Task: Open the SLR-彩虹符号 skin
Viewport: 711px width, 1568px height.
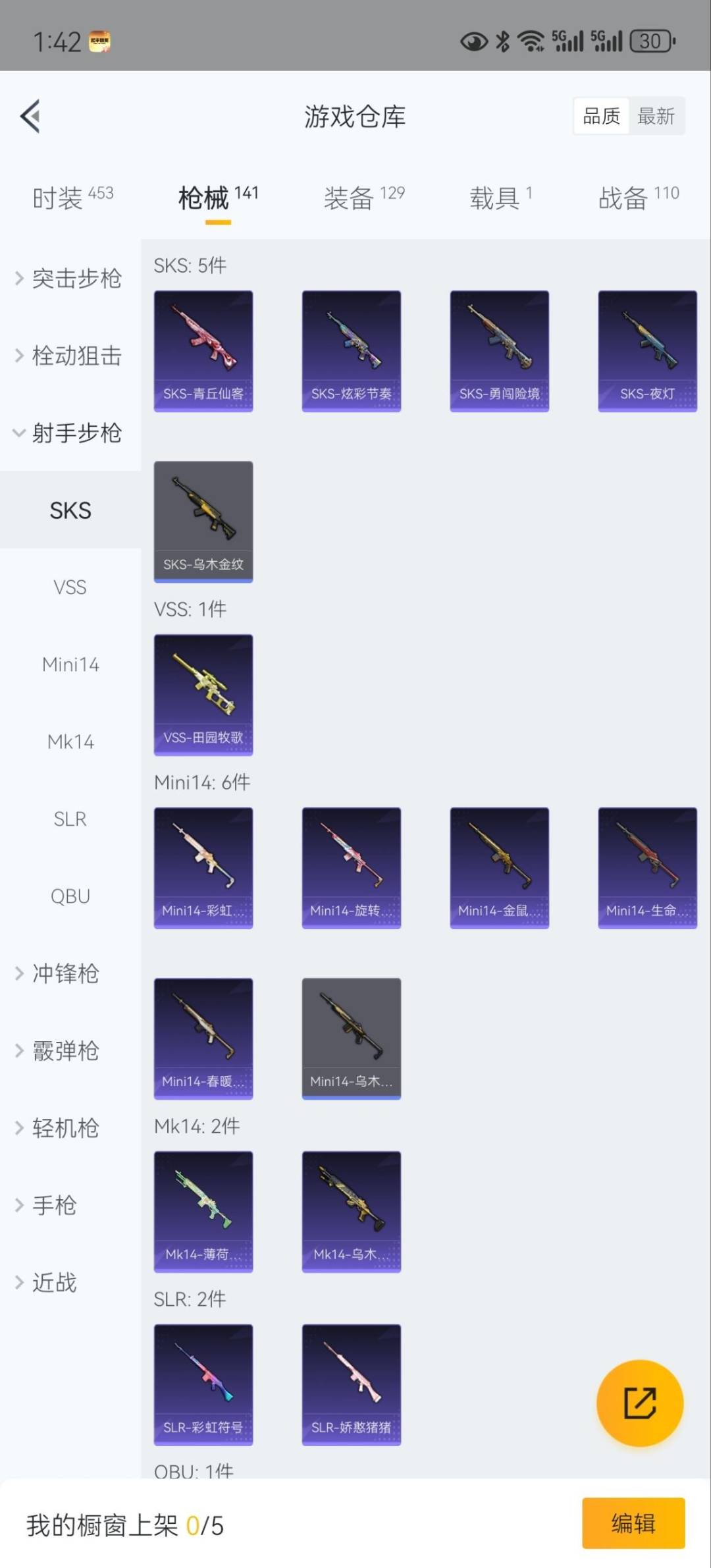Action: coord(203,1384)
